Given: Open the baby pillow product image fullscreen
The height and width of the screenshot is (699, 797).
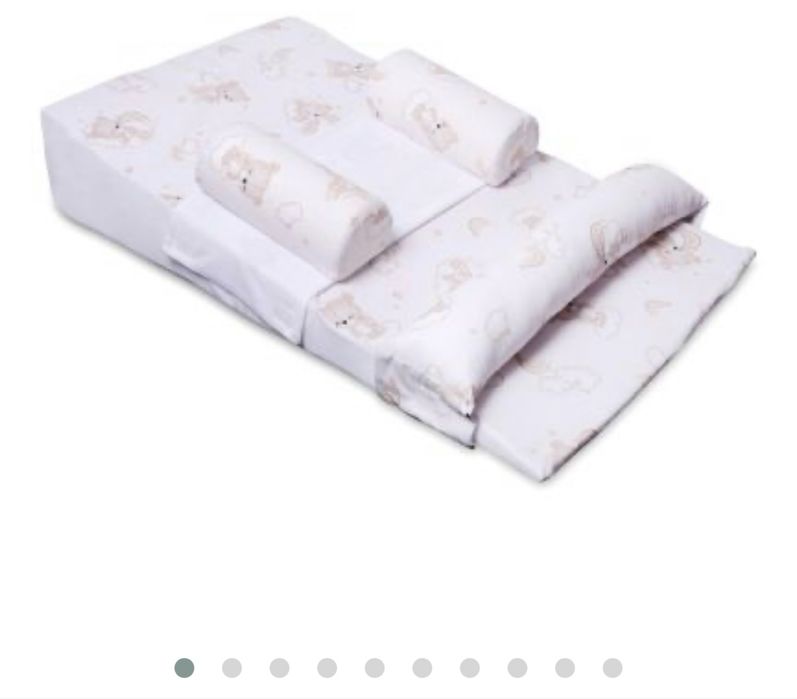Looking at the screenshot, I should click(x=398, y=250).
